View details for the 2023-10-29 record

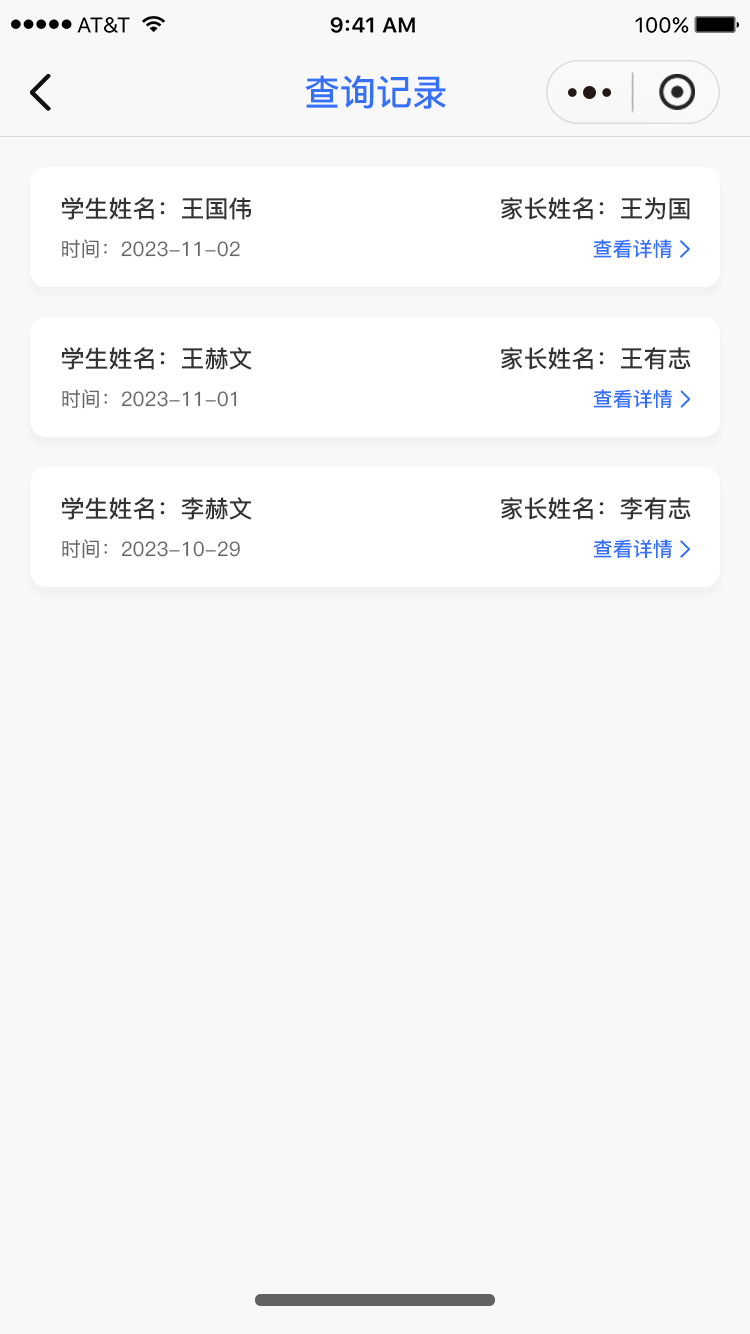pyautogui.click(x=641, y=549)
